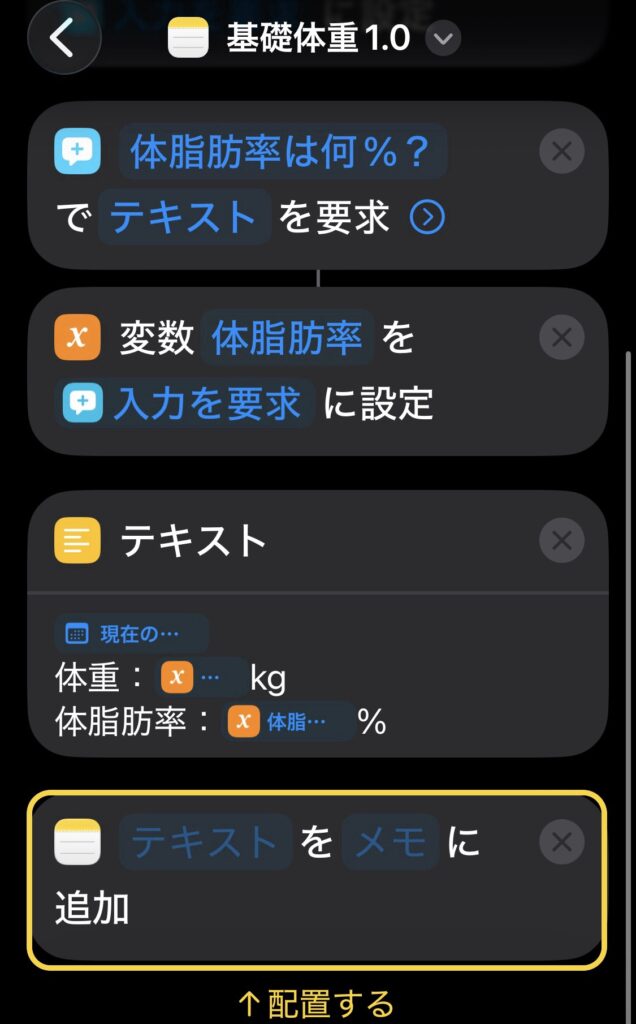The width and height of the screenshot is (636, 1024).
Task: Remove the add to メモ action
Action: point(562,843)
